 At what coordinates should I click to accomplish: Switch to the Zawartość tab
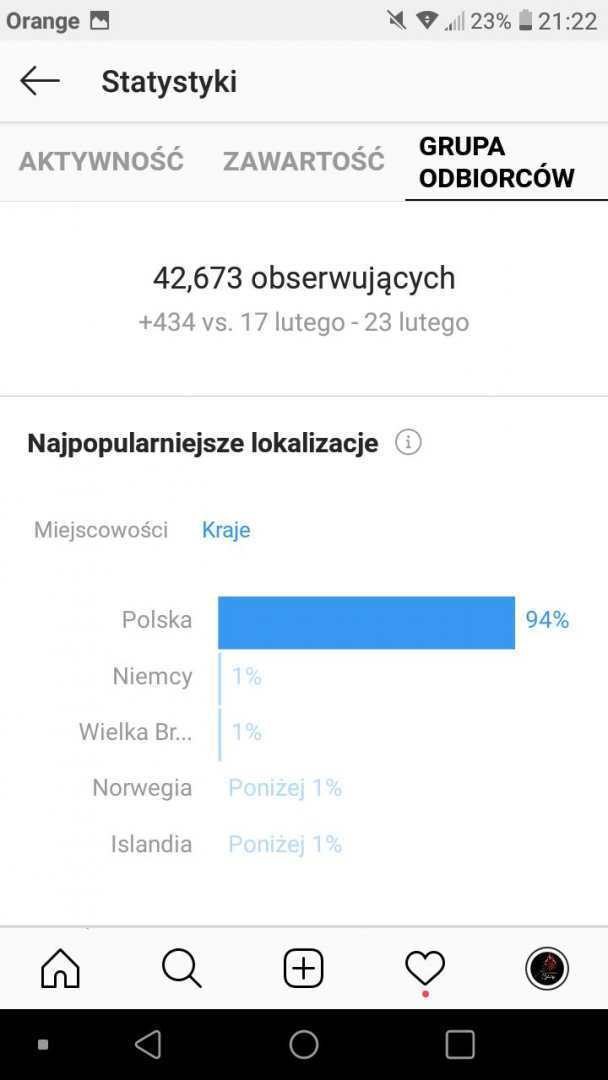click(303, 161)
